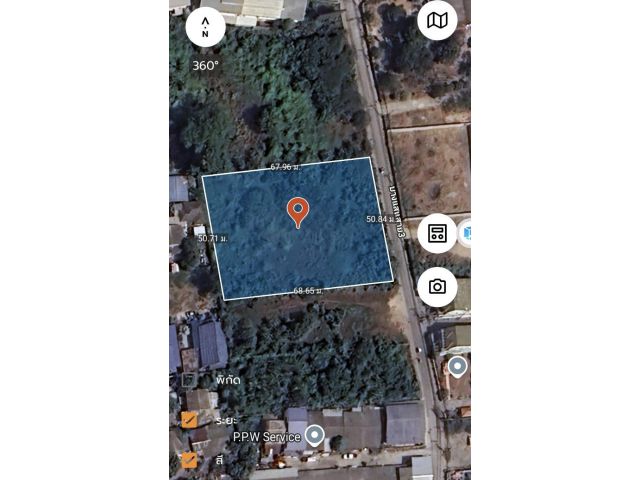Screen dimensions: 640x480
Task: Take a snapshot with the camera button
Action: click(437, 287)
